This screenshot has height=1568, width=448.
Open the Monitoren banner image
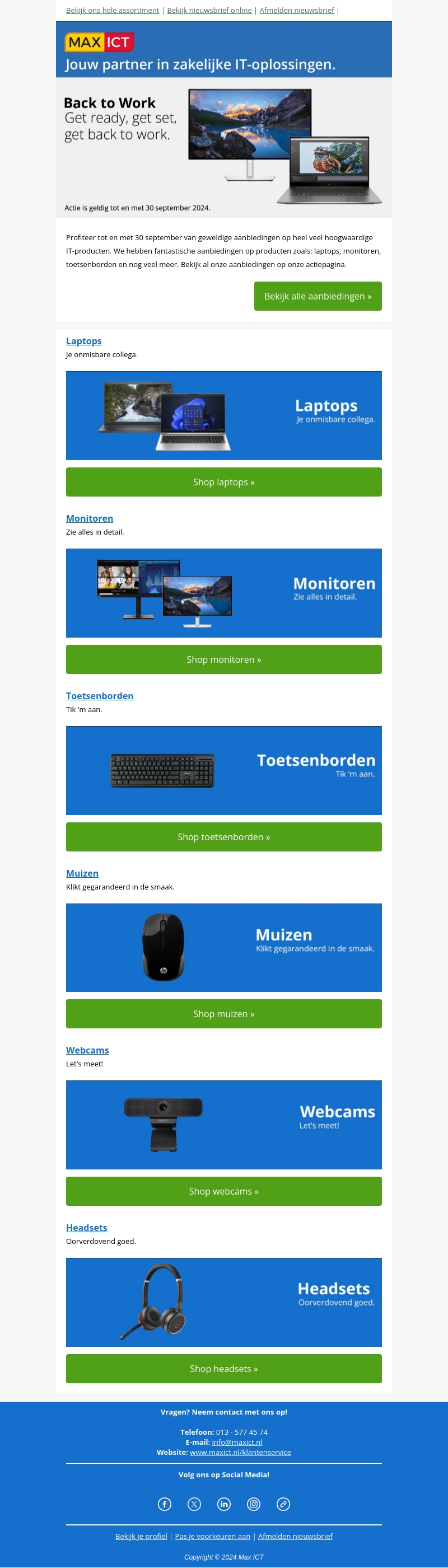(x=223, y=593)
